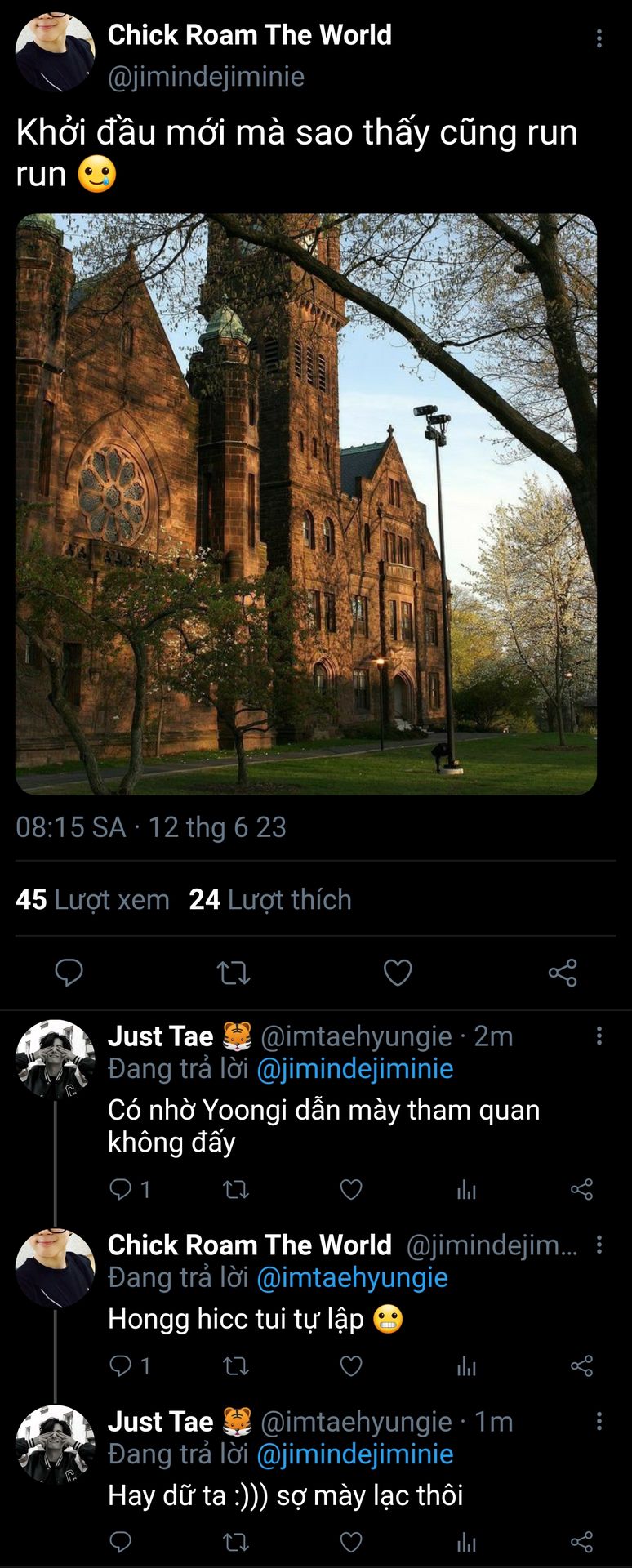Open the @imtaehyungie mention link
Screen dimensions: 632x1568
(x=352, y=1277)
